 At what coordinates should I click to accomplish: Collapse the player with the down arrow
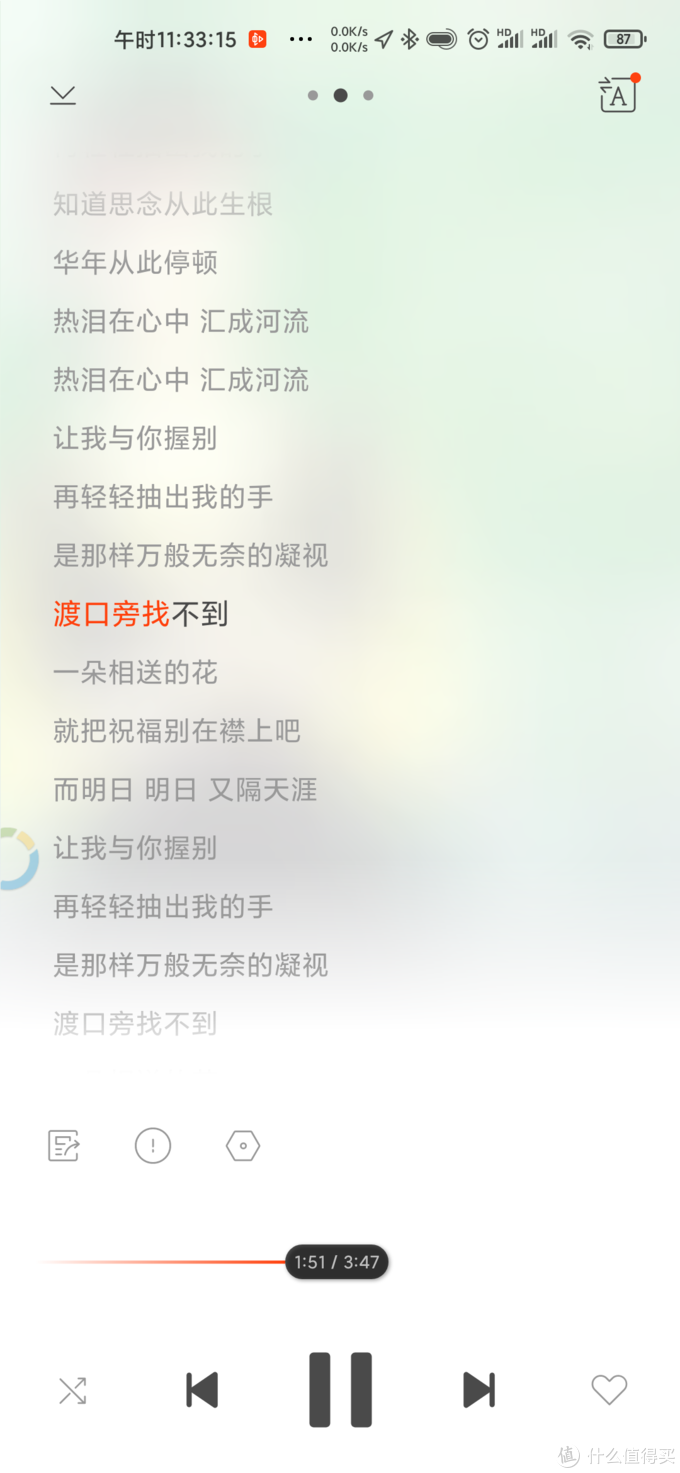point(63,95)
